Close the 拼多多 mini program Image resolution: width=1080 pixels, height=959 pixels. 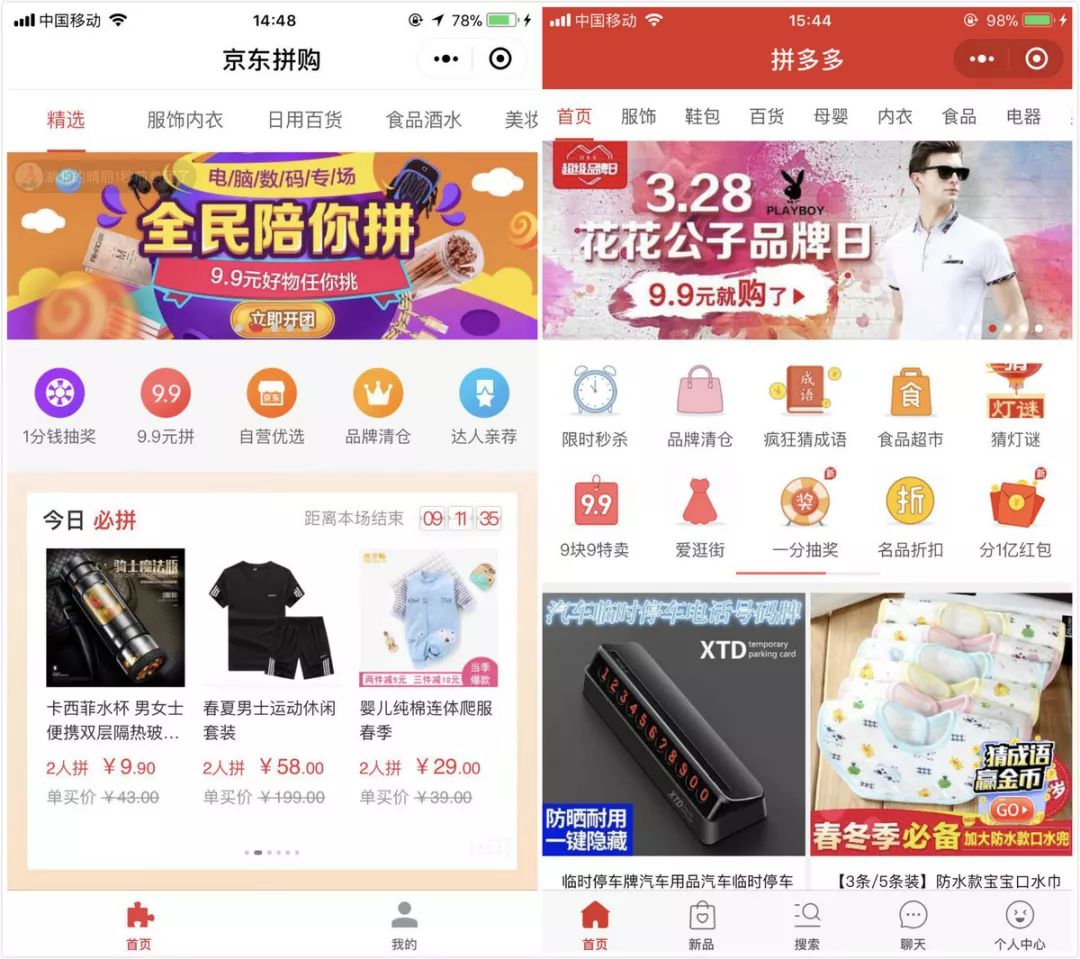pos(1036,59)
